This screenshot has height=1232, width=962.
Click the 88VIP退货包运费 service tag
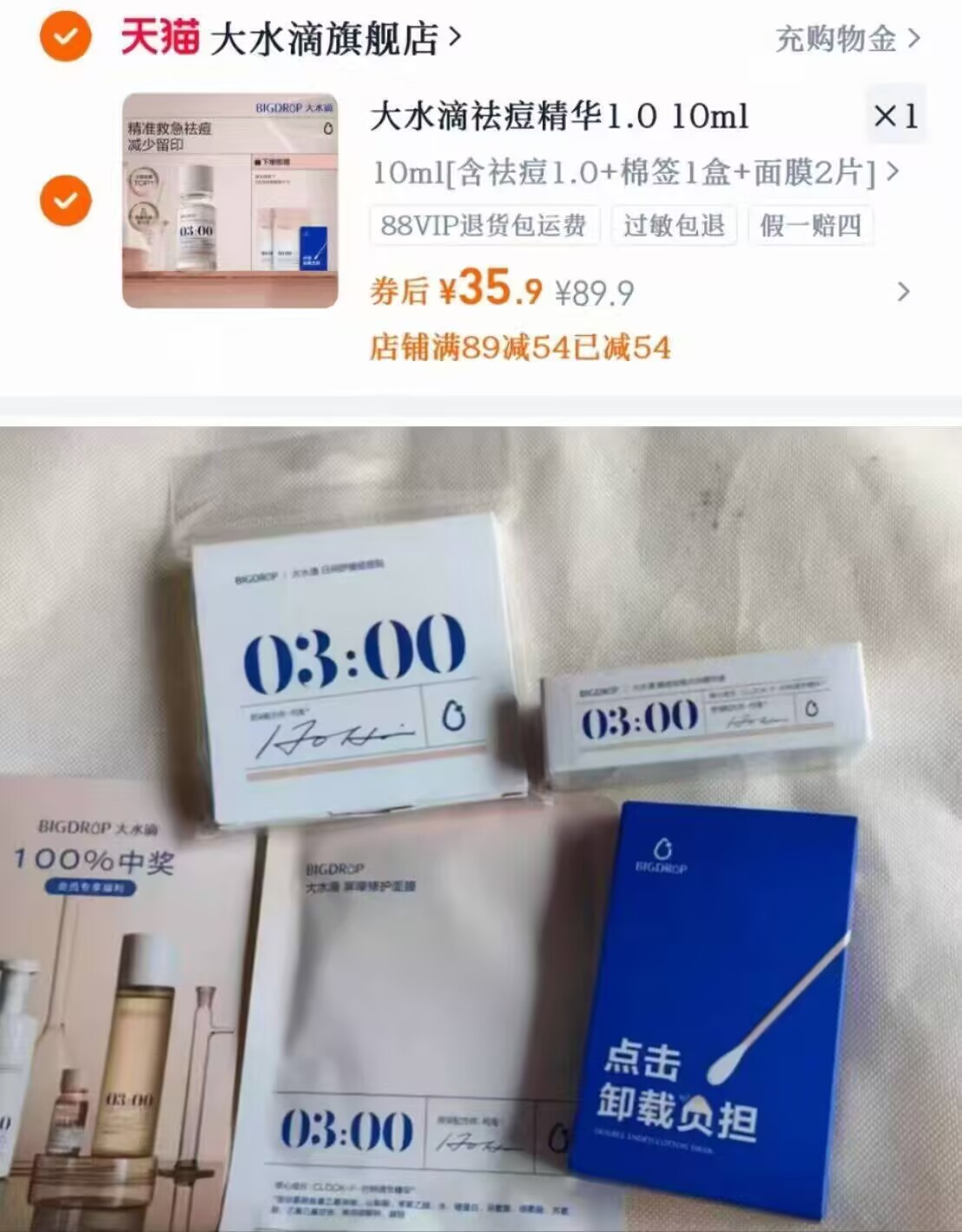coord(484,224)
